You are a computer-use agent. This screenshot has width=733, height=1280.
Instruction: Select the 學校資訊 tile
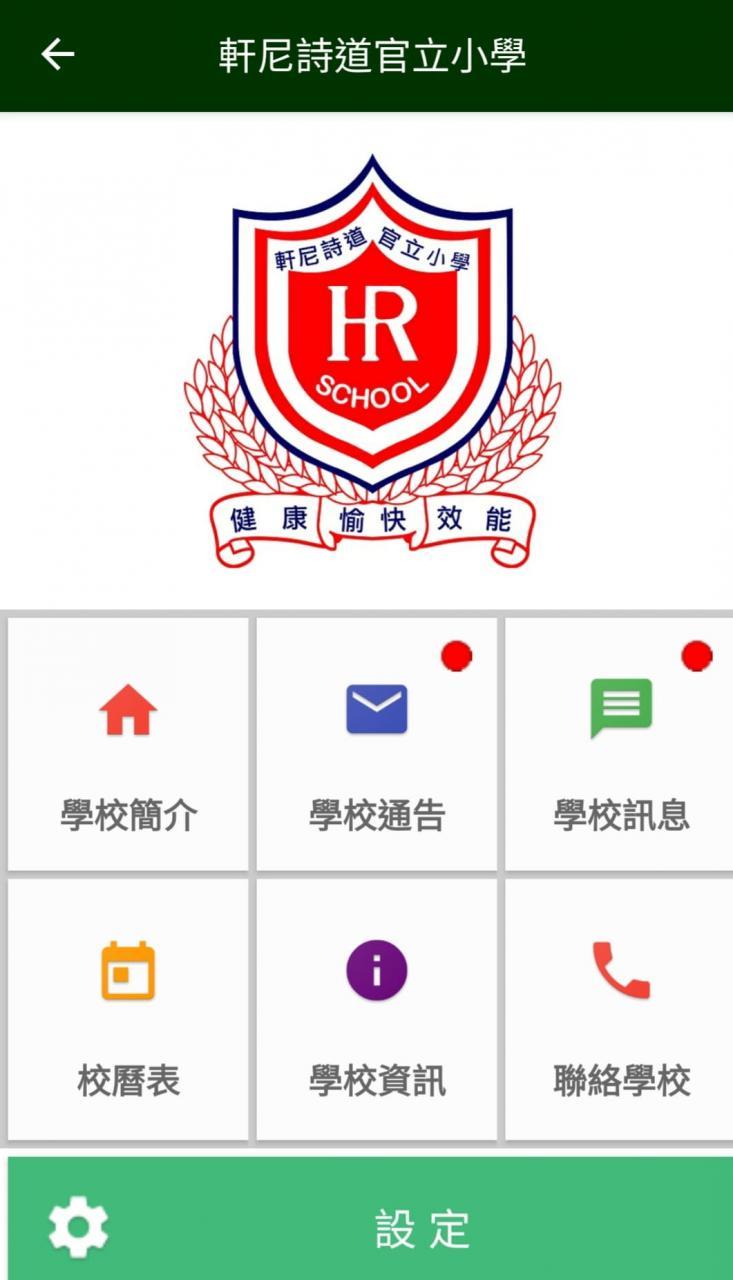pos(376,1008)
